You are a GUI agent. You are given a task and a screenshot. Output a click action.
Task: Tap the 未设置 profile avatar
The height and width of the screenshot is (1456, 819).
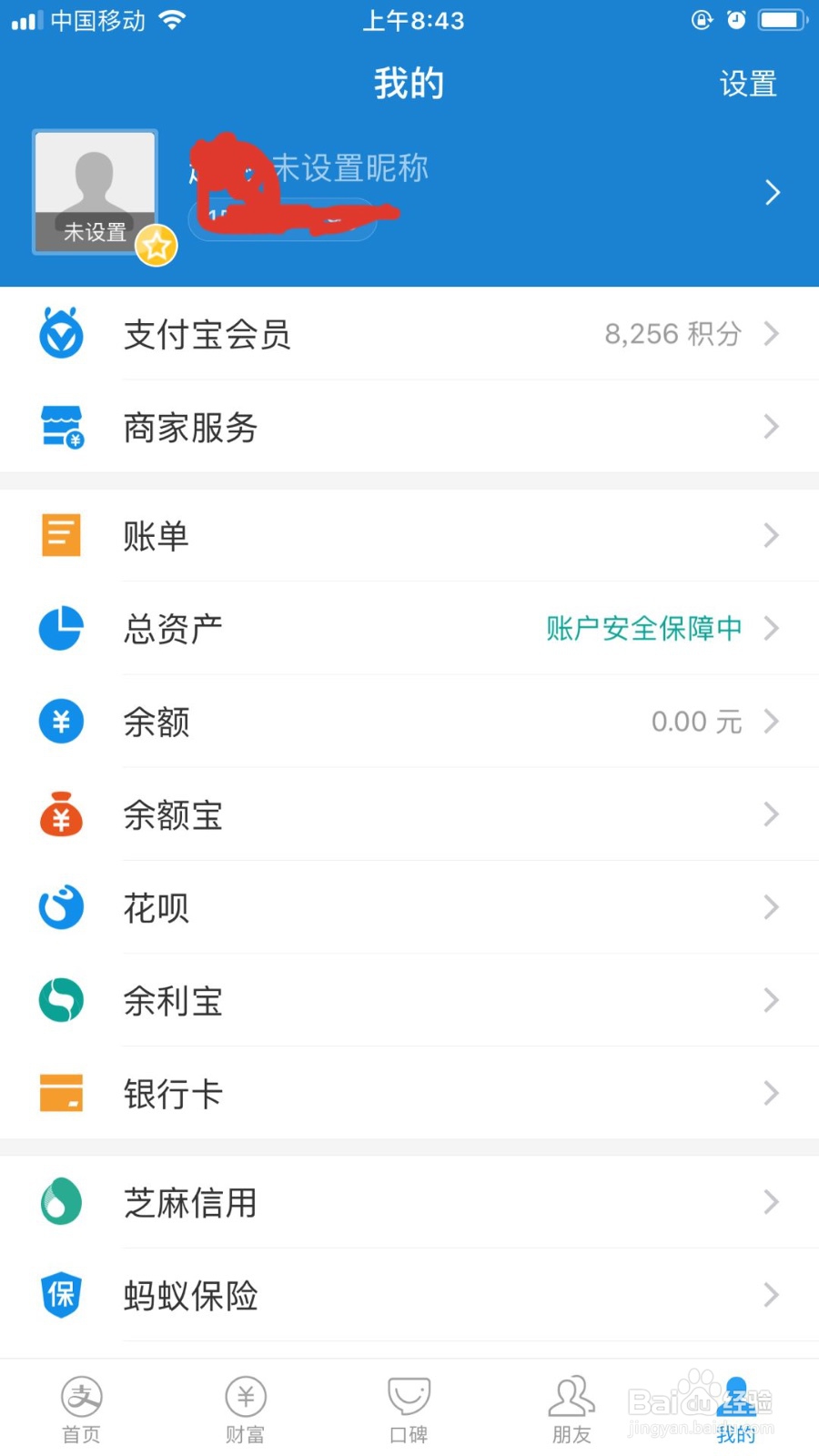96,192
